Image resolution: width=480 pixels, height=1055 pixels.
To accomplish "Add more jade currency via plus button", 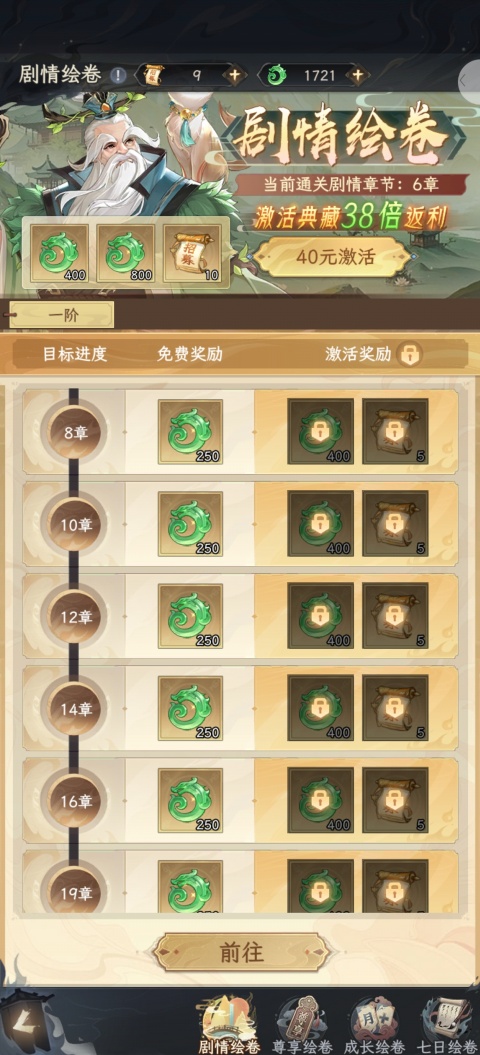I will [357, 75].
